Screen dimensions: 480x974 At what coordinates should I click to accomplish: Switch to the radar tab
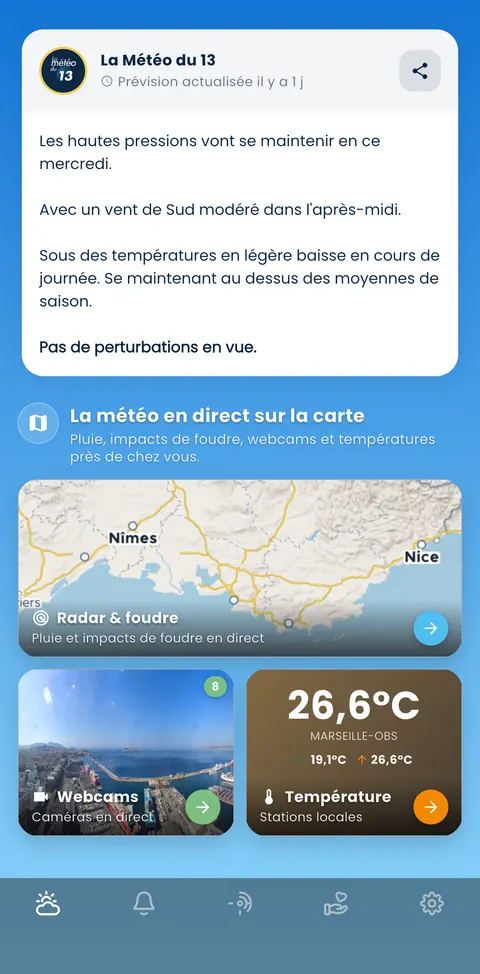tap(240, 903)
